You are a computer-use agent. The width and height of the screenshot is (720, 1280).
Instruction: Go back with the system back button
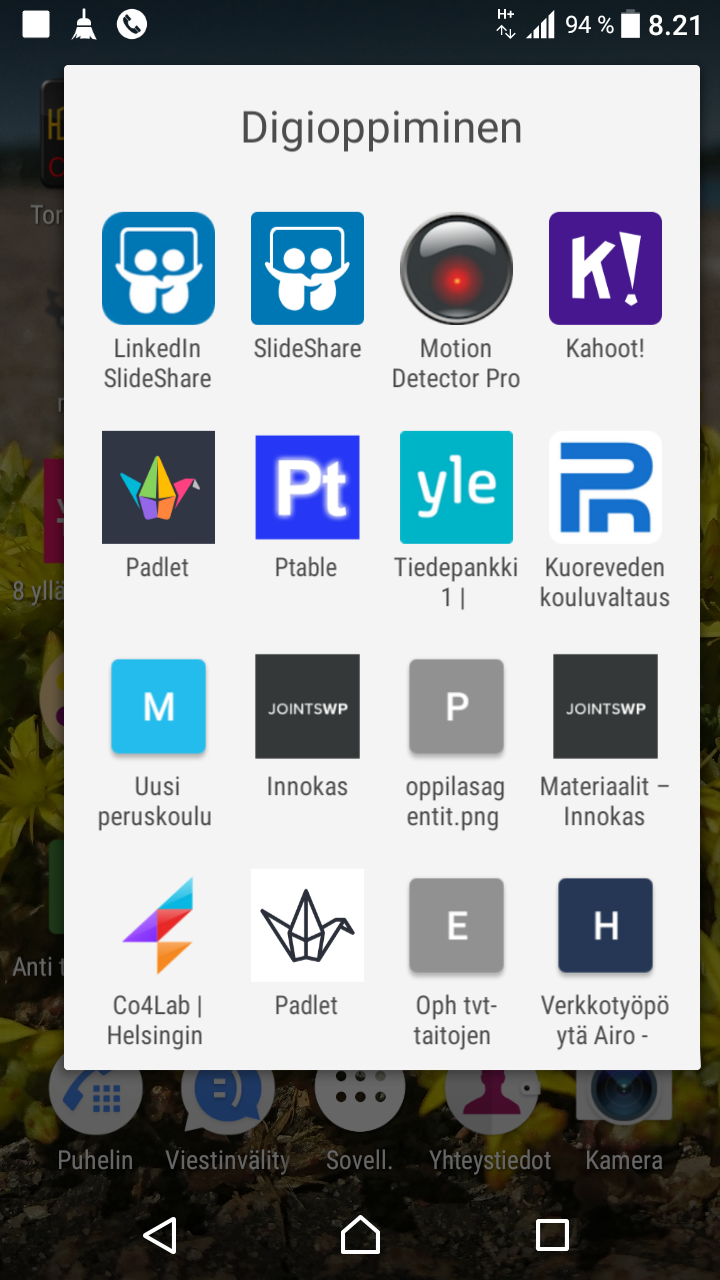coord(160,1235)
